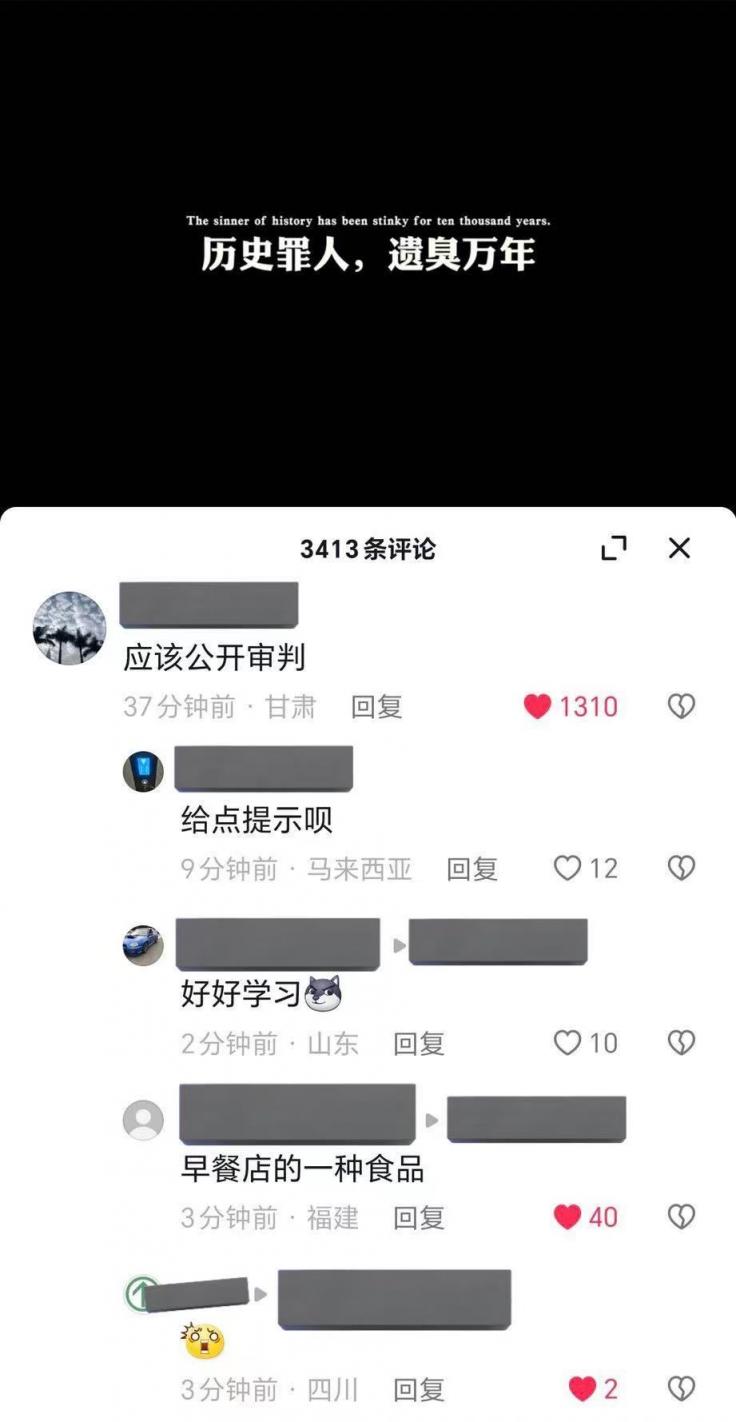Open car avatar of the 山东 commenter

click(143, 945)
